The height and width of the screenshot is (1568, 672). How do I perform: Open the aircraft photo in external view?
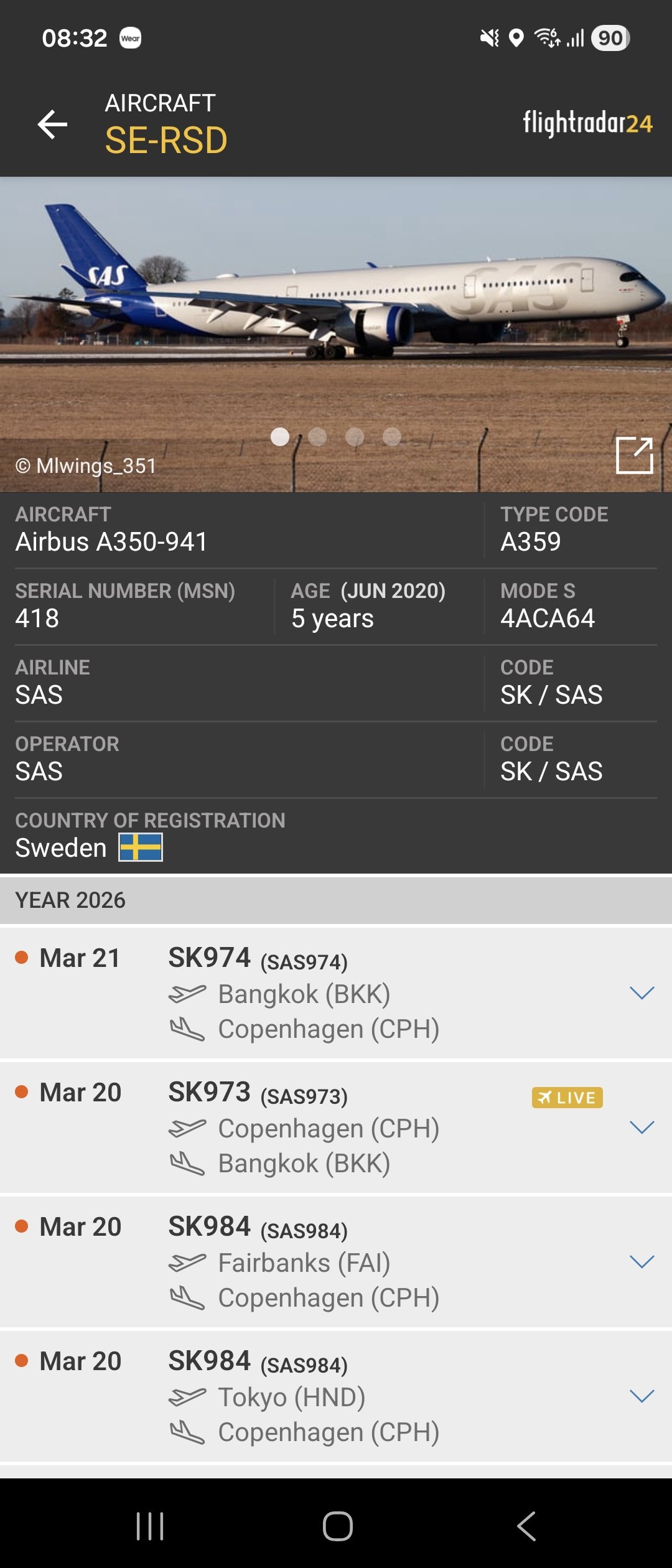point(634,455)
